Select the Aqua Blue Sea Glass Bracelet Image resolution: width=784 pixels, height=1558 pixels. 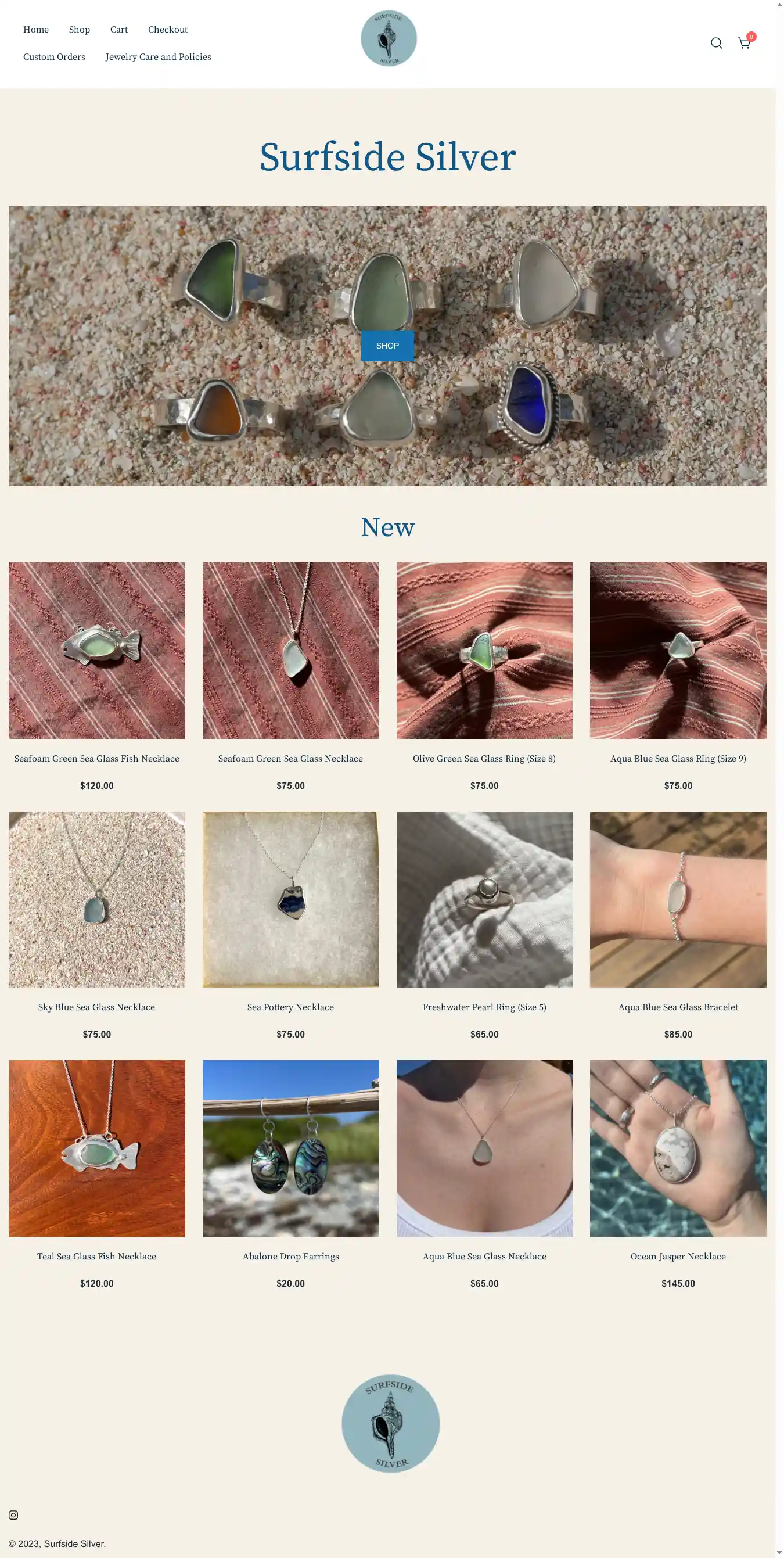(x=678, y=1006)
